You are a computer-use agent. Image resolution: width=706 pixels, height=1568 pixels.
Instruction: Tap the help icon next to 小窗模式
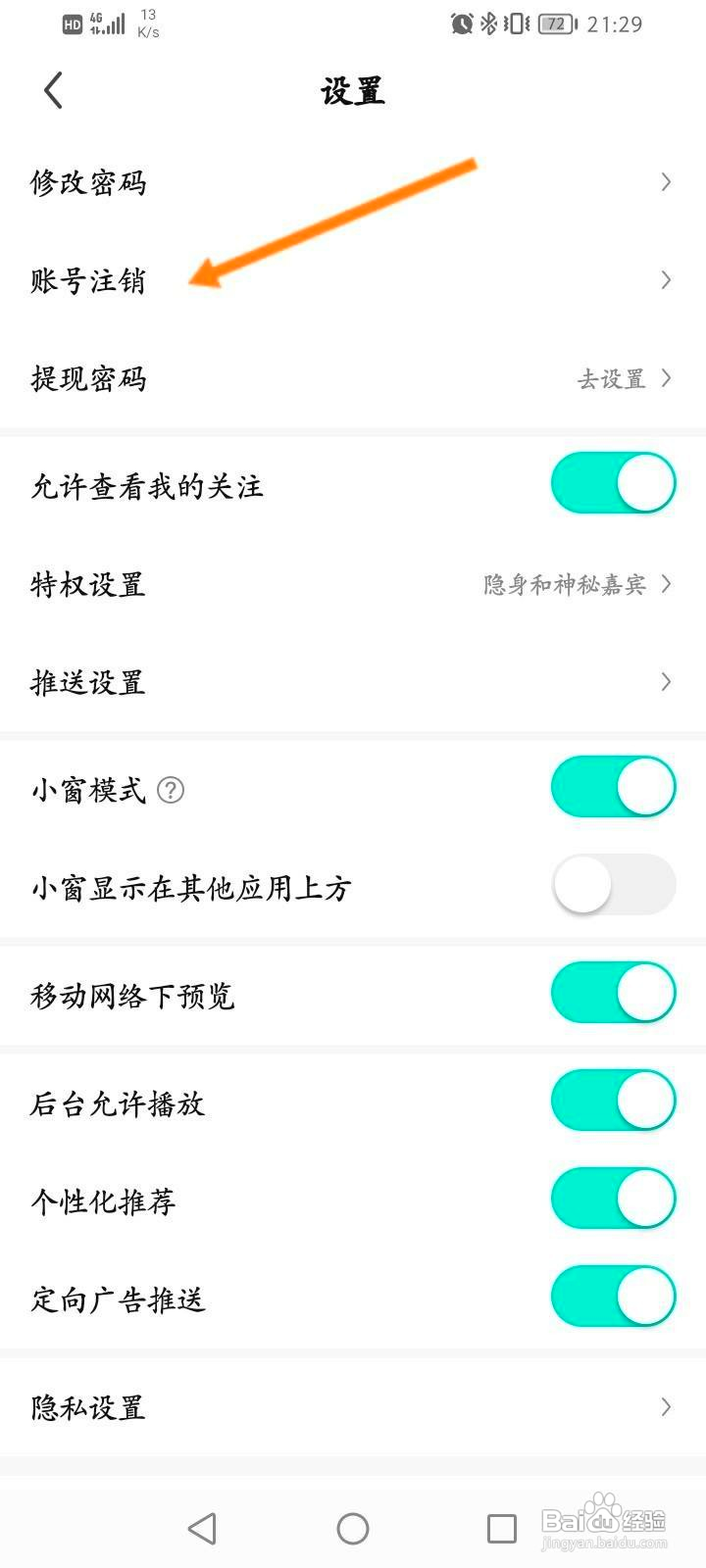pyautogui.click(x=171, y=790)
